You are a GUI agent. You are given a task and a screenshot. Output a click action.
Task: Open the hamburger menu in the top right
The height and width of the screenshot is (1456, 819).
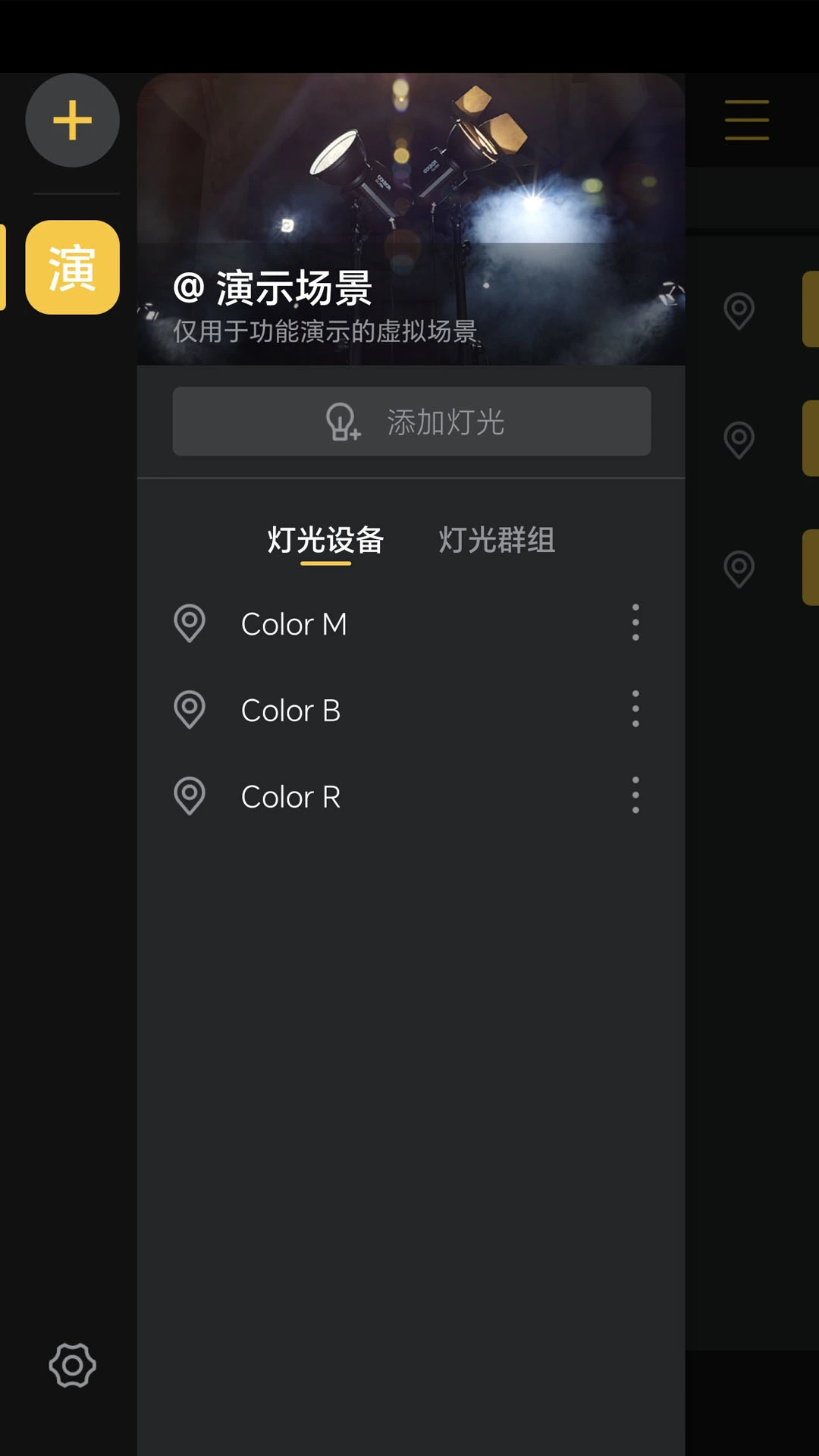(x=745, y=119)
